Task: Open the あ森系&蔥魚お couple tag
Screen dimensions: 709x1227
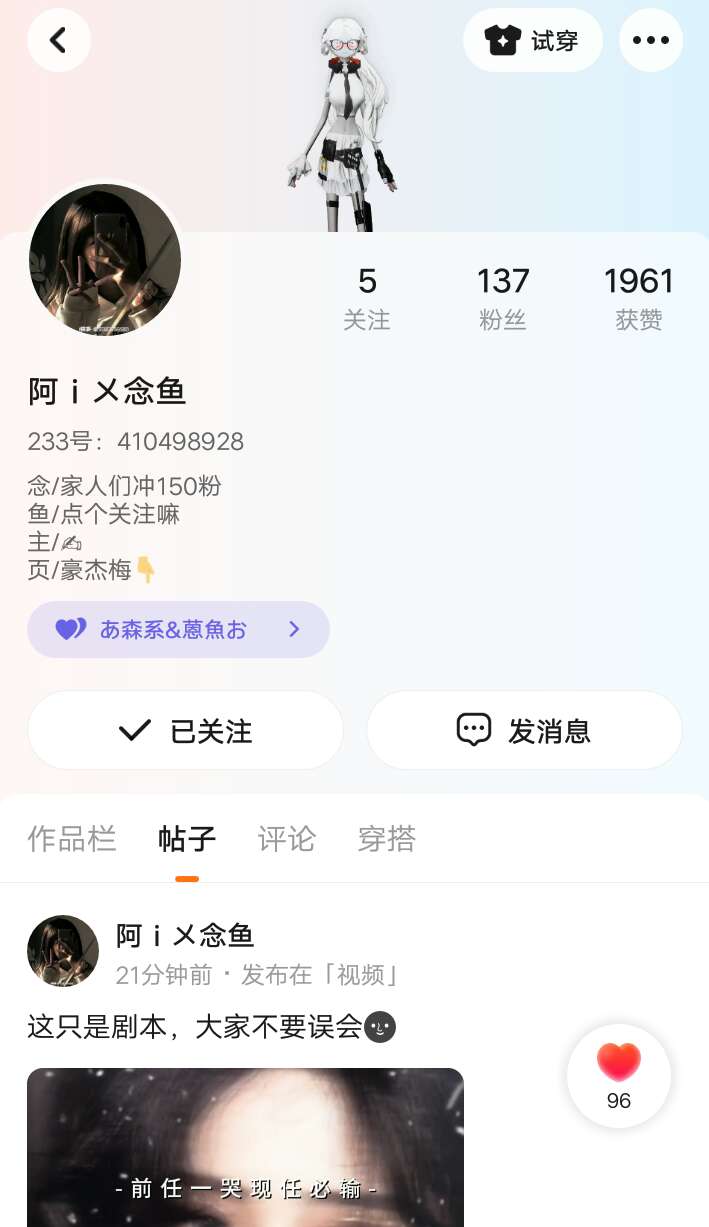Action: point(178,629)
